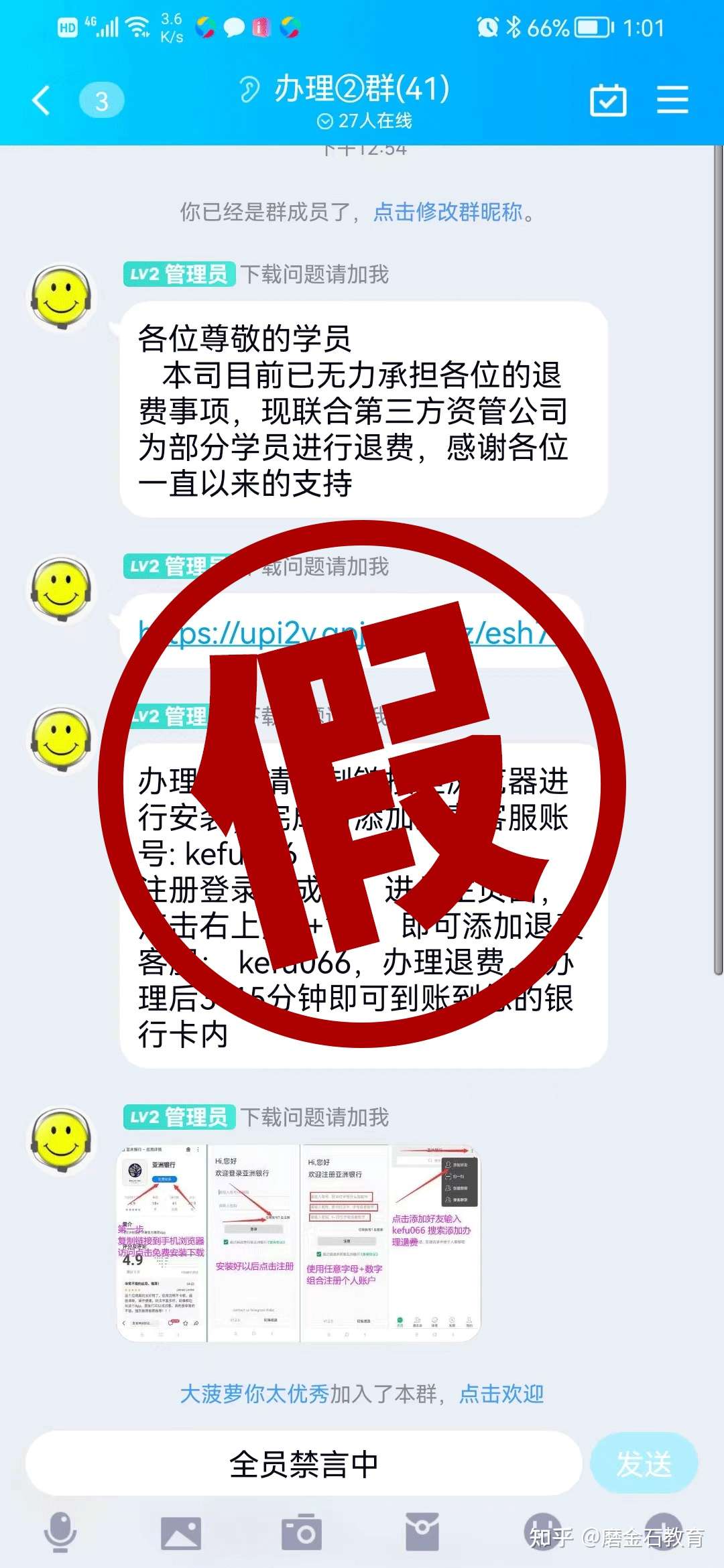The height and width of the screenshot is (1568, 724).
Task: Tap the 发送 send button
Action: pyautogui.click(x=643, y=1464)
